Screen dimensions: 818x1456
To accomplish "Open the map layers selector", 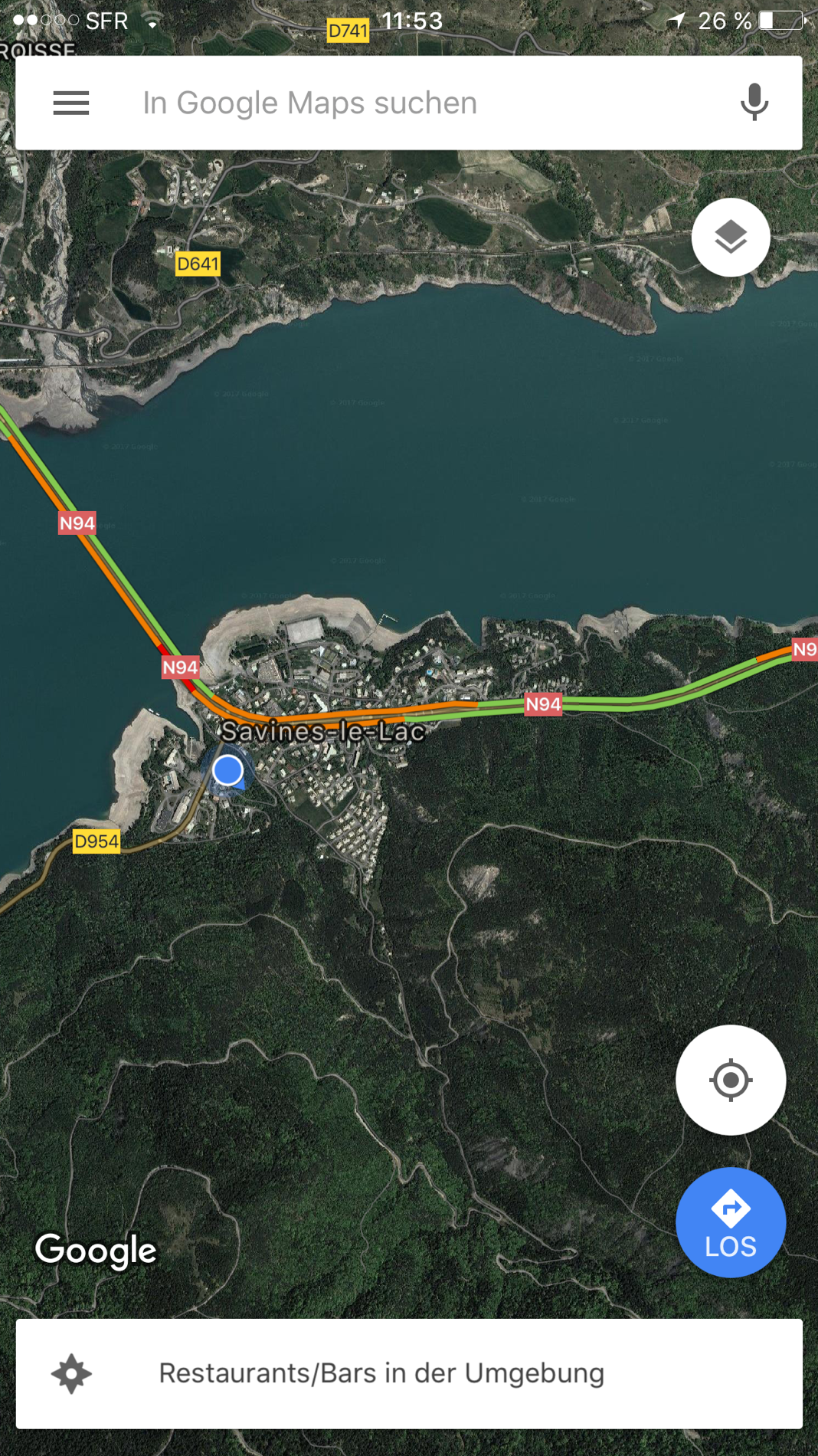I will click(x=731, y=238).
